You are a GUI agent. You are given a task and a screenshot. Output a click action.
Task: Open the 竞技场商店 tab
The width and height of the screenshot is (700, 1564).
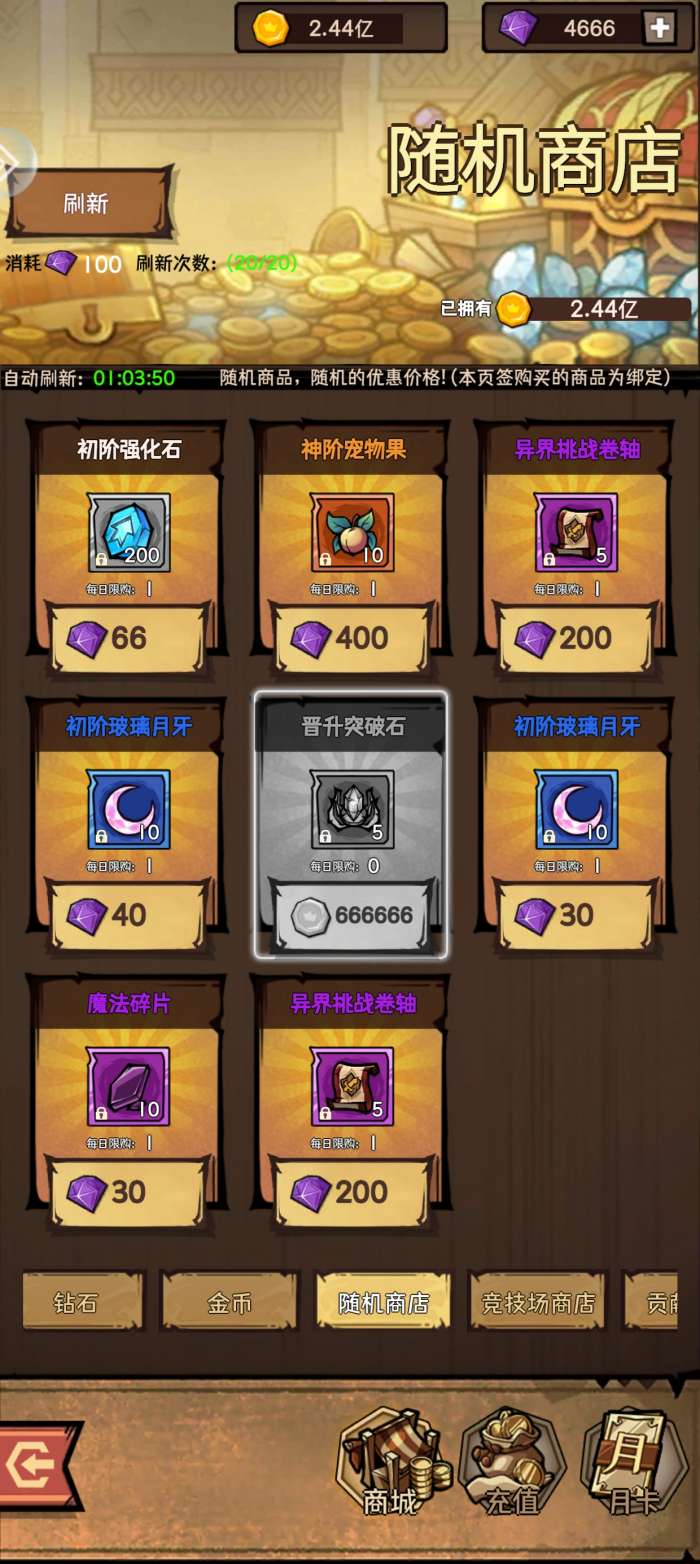(x=538, y=1304)
